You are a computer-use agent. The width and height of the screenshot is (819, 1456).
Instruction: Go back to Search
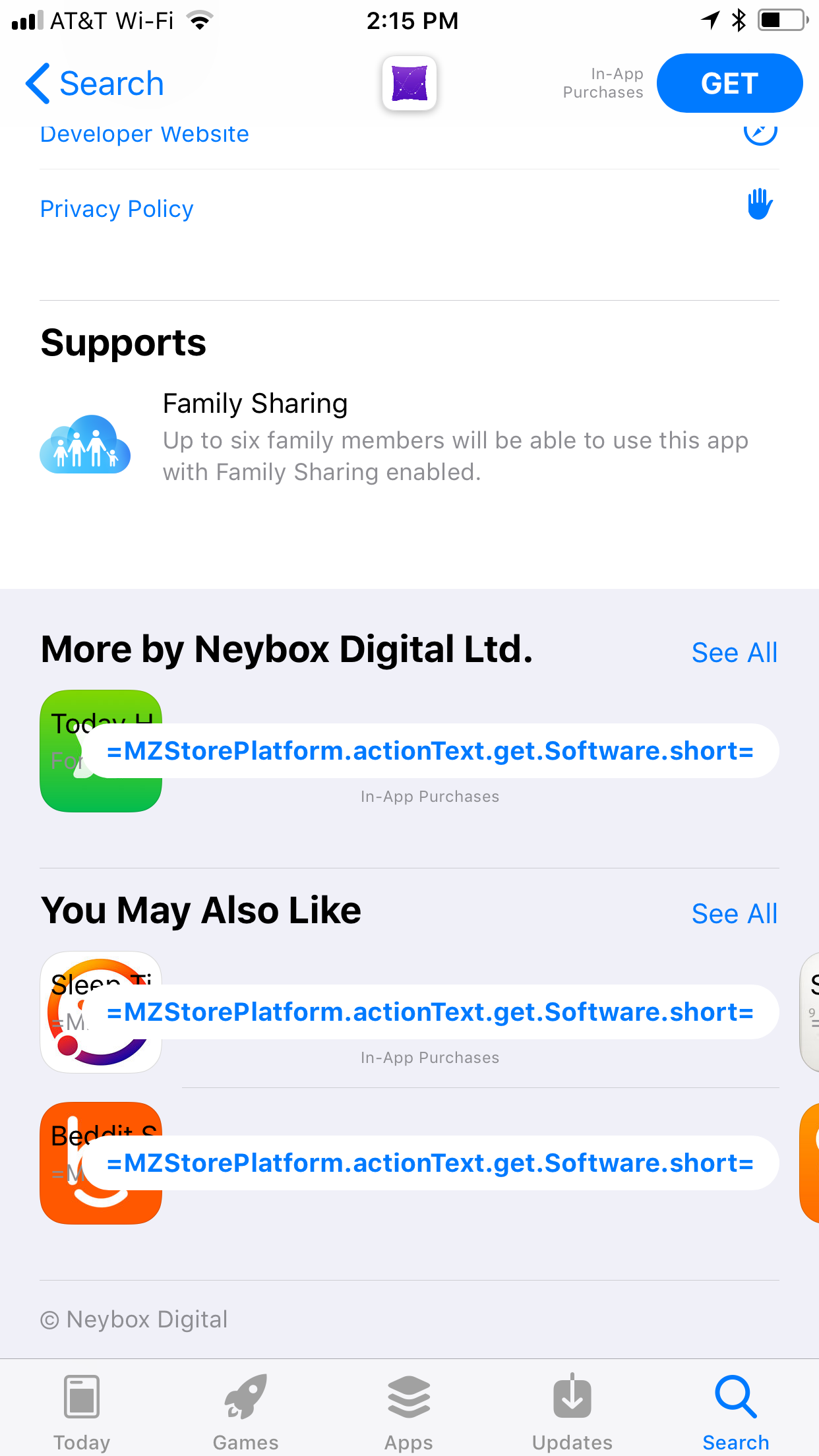click(94, 84)
